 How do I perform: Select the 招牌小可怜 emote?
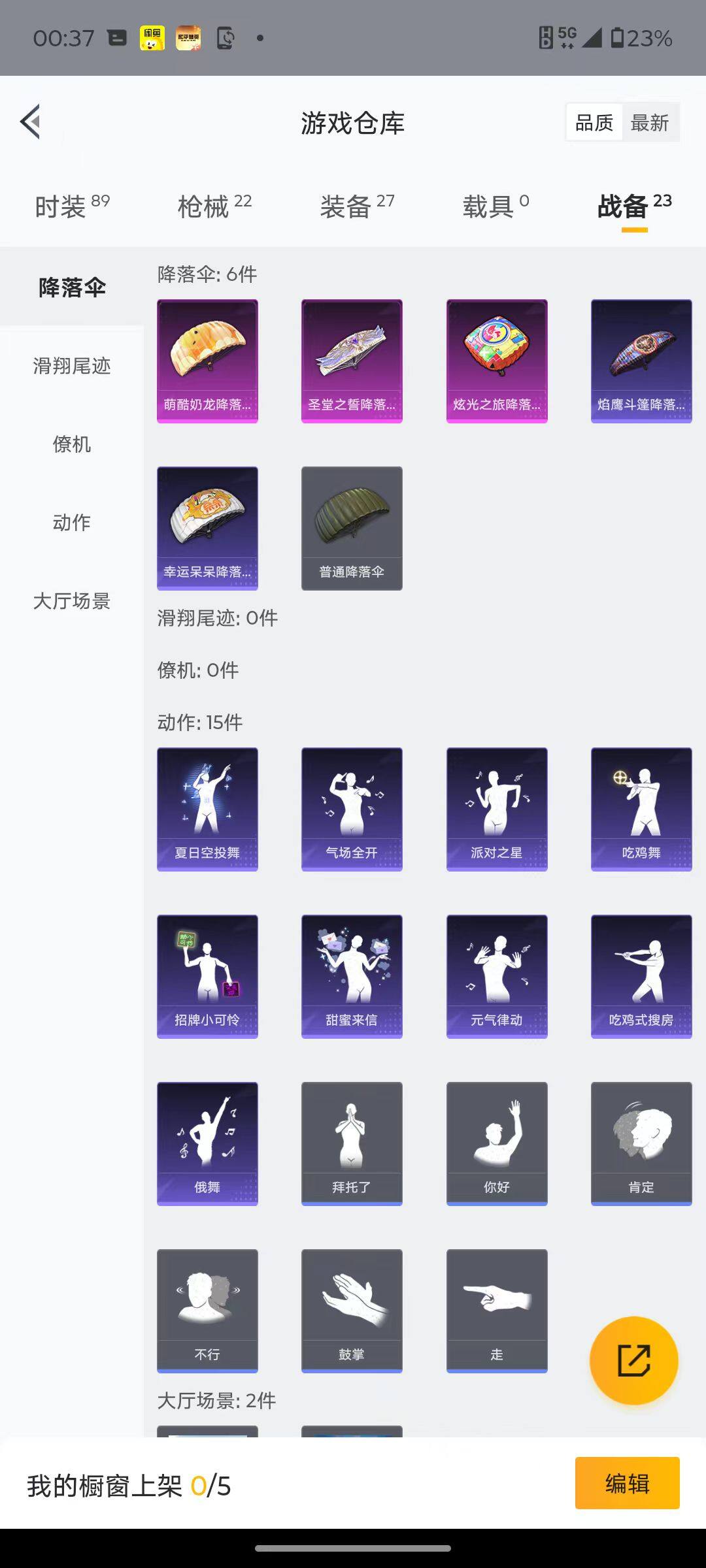207,975
